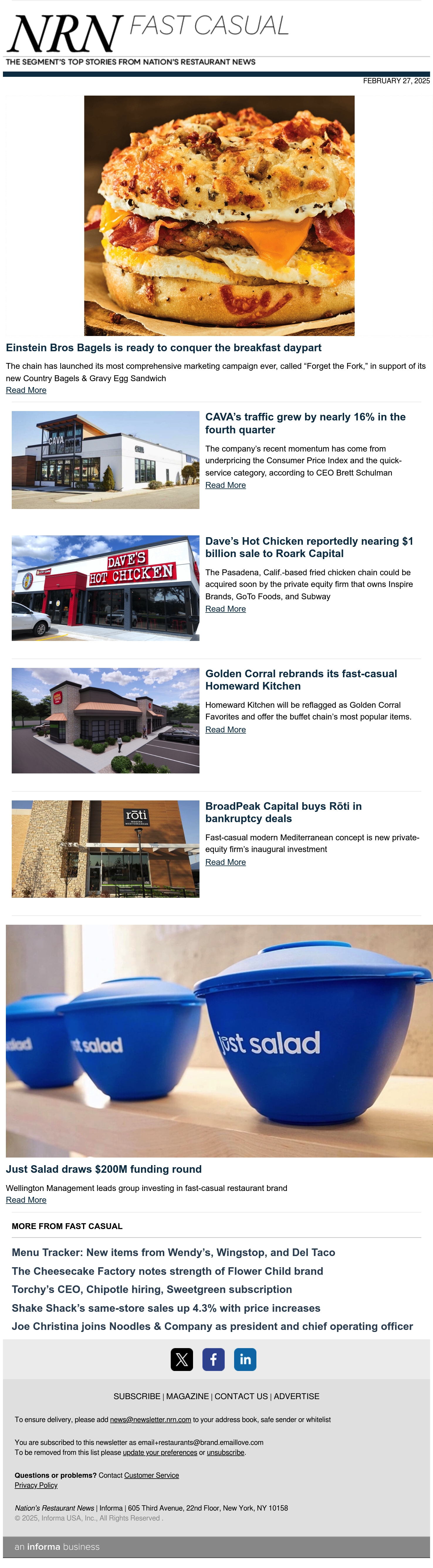The width and height of the screenshot is (433, 1568).
Task: Open Golden Corral rebrand Read More link
Action: tap(225, 729)
